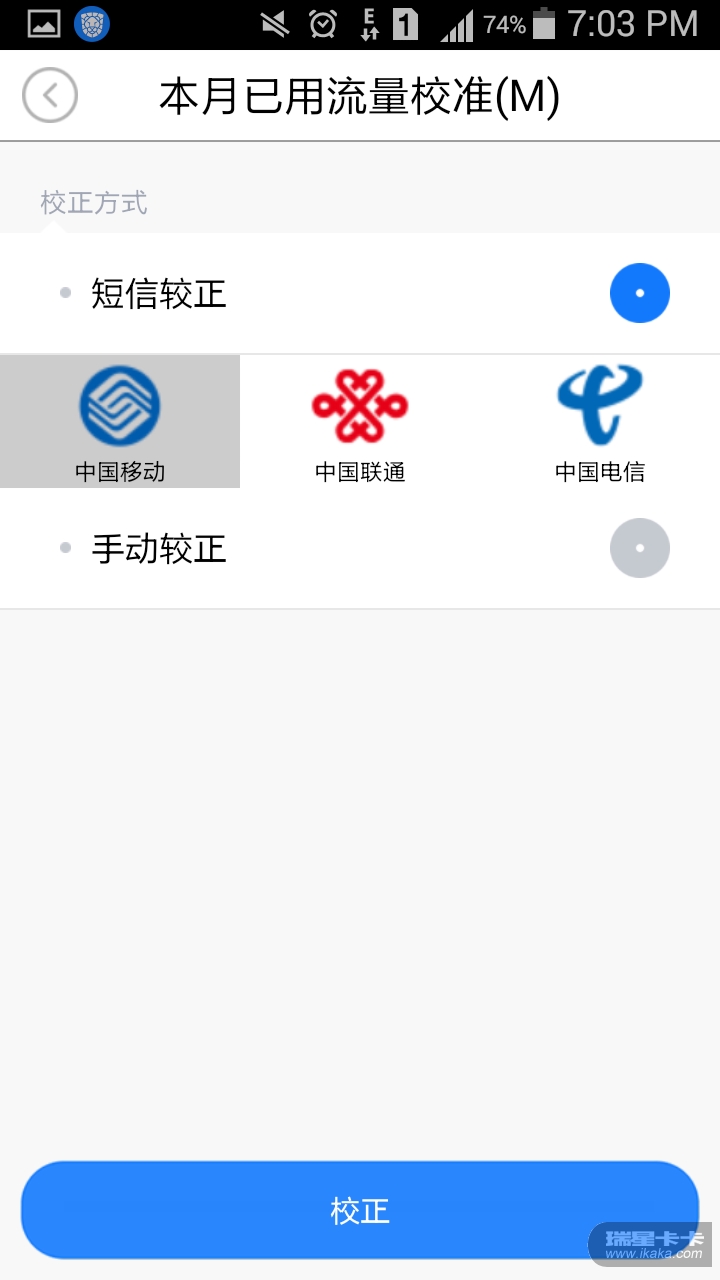Choose 中国移动 as the carrier
The width and height of the screenshot is (720, 1280).
[x=120, y=422]
